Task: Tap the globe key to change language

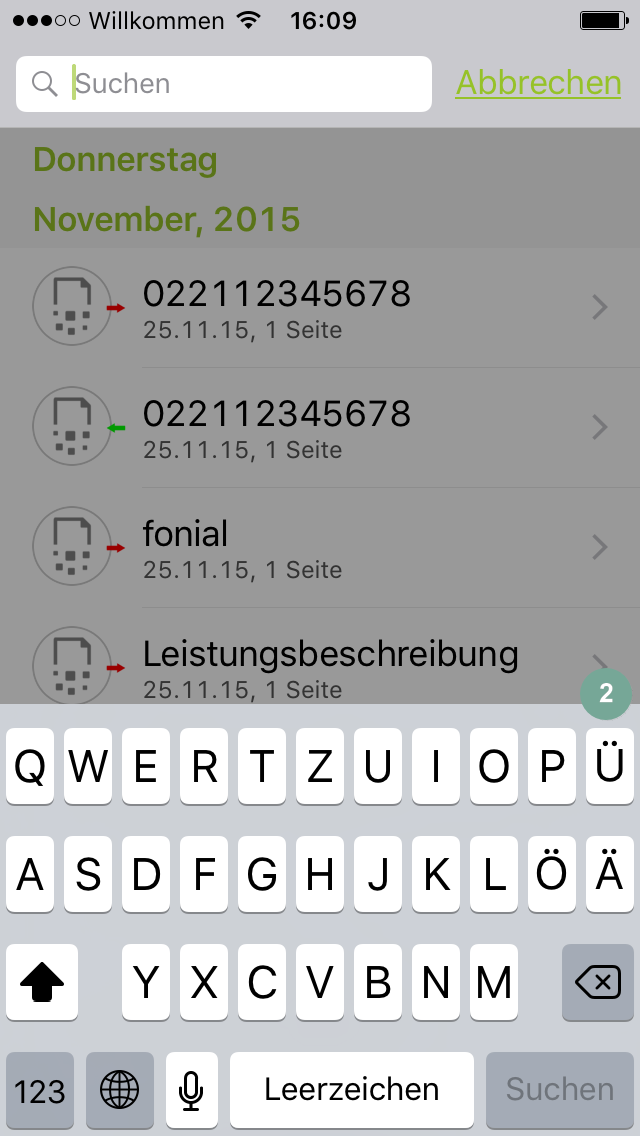Action: [120, 1090]
